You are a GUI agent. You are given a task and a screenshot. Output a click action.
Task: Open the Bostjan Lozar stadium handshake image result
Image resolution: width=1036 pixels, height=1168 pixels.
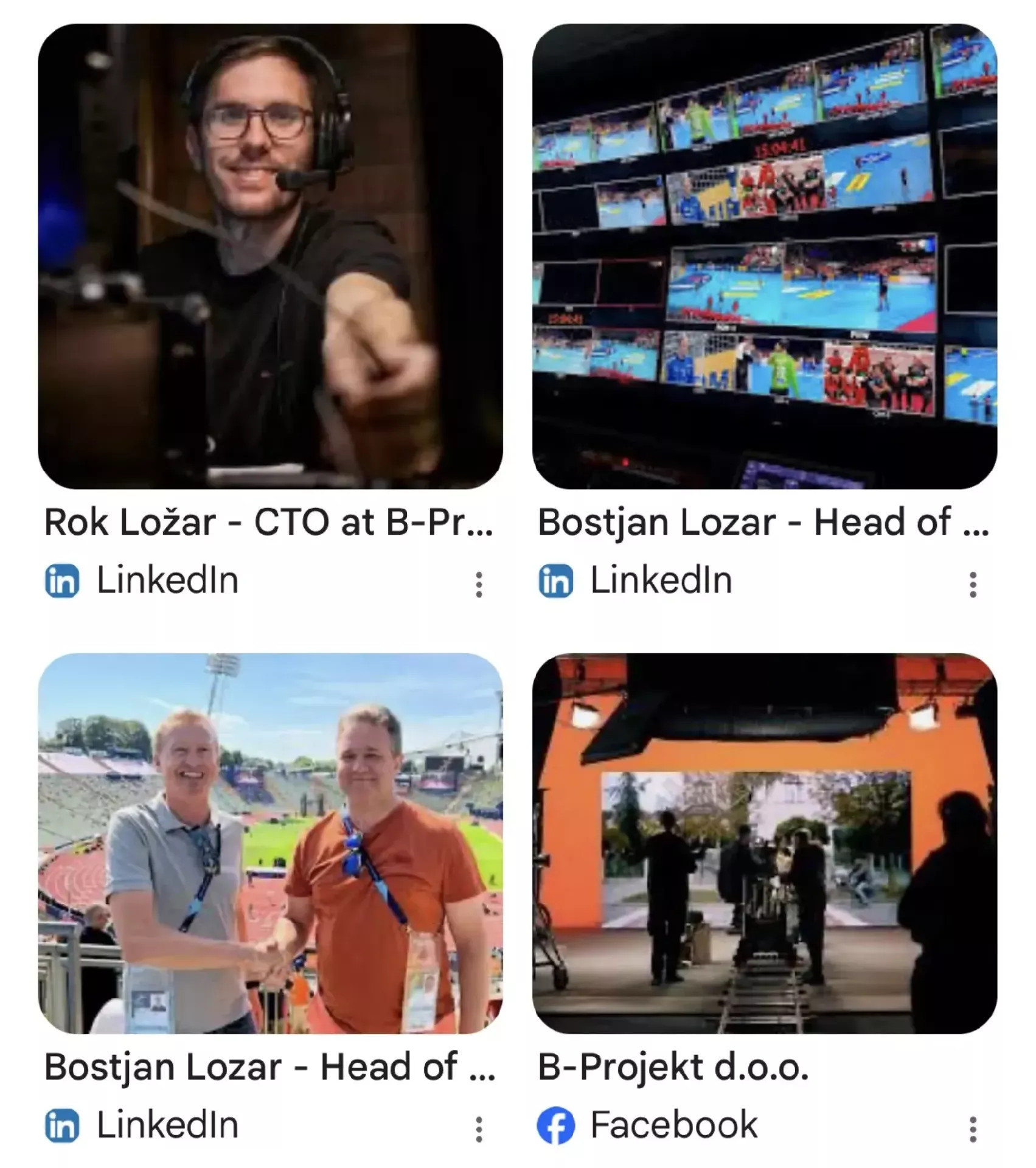(270, 843)
